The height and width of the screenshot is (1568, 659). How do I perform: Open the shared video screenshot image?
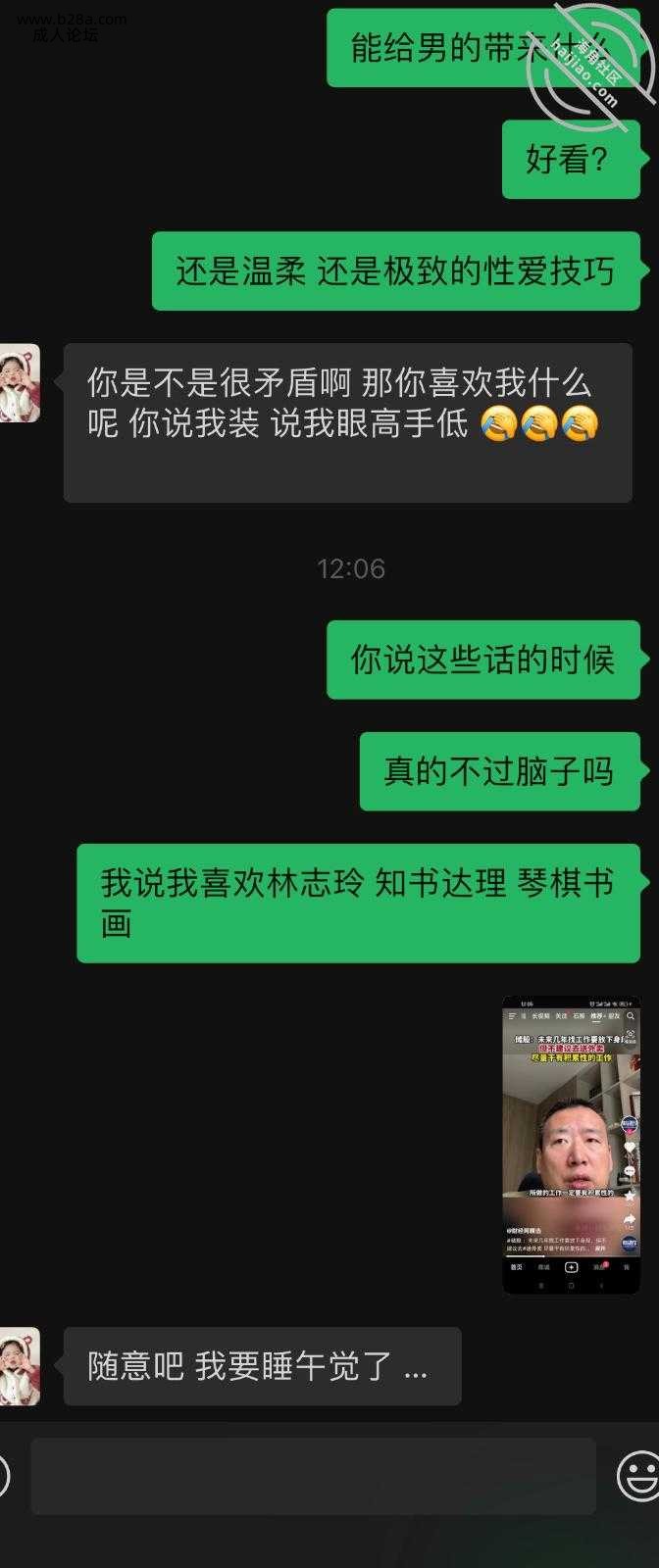[x=571, y=1145]
